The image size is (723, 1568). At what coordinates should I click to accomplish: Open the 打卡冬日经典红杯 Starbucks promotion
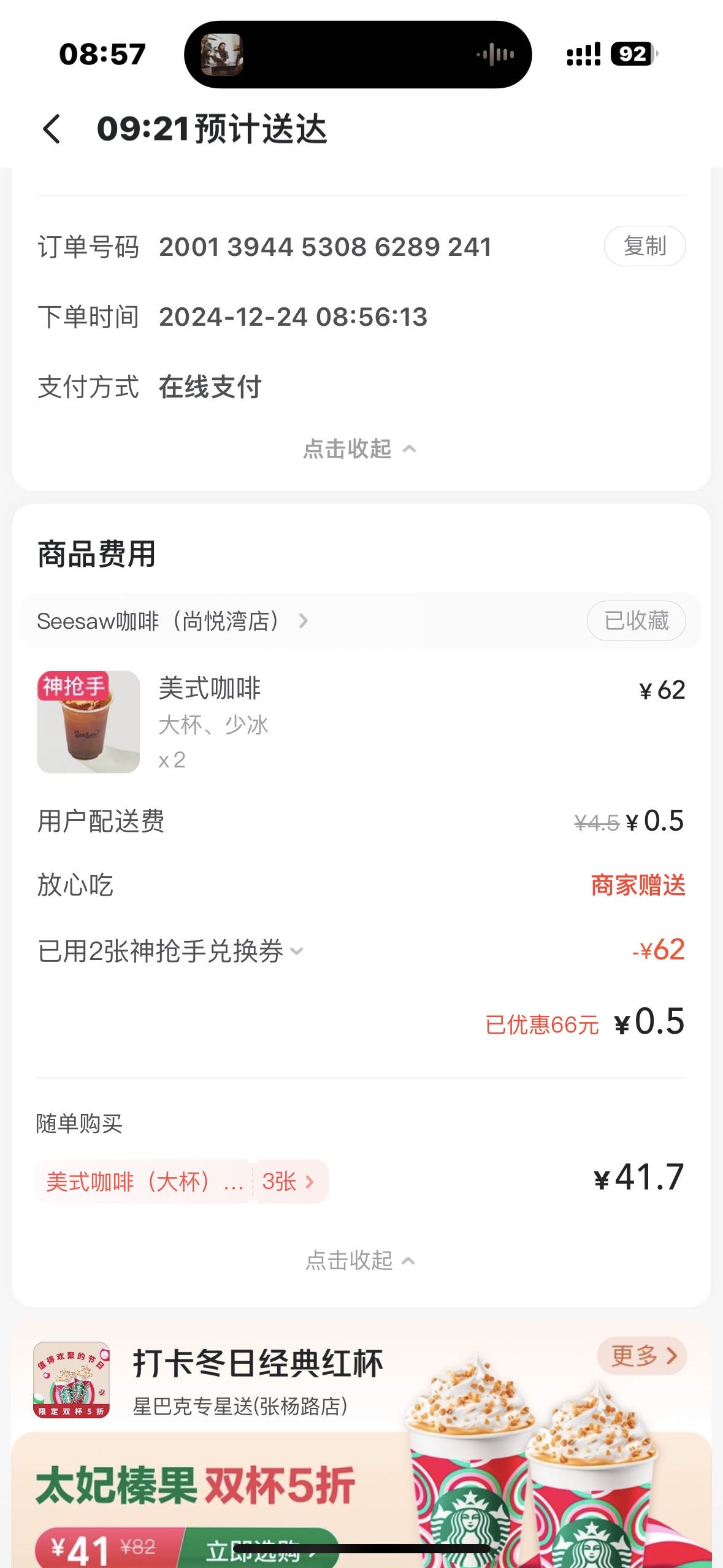pyautogui.click(x=258, y=1363)
